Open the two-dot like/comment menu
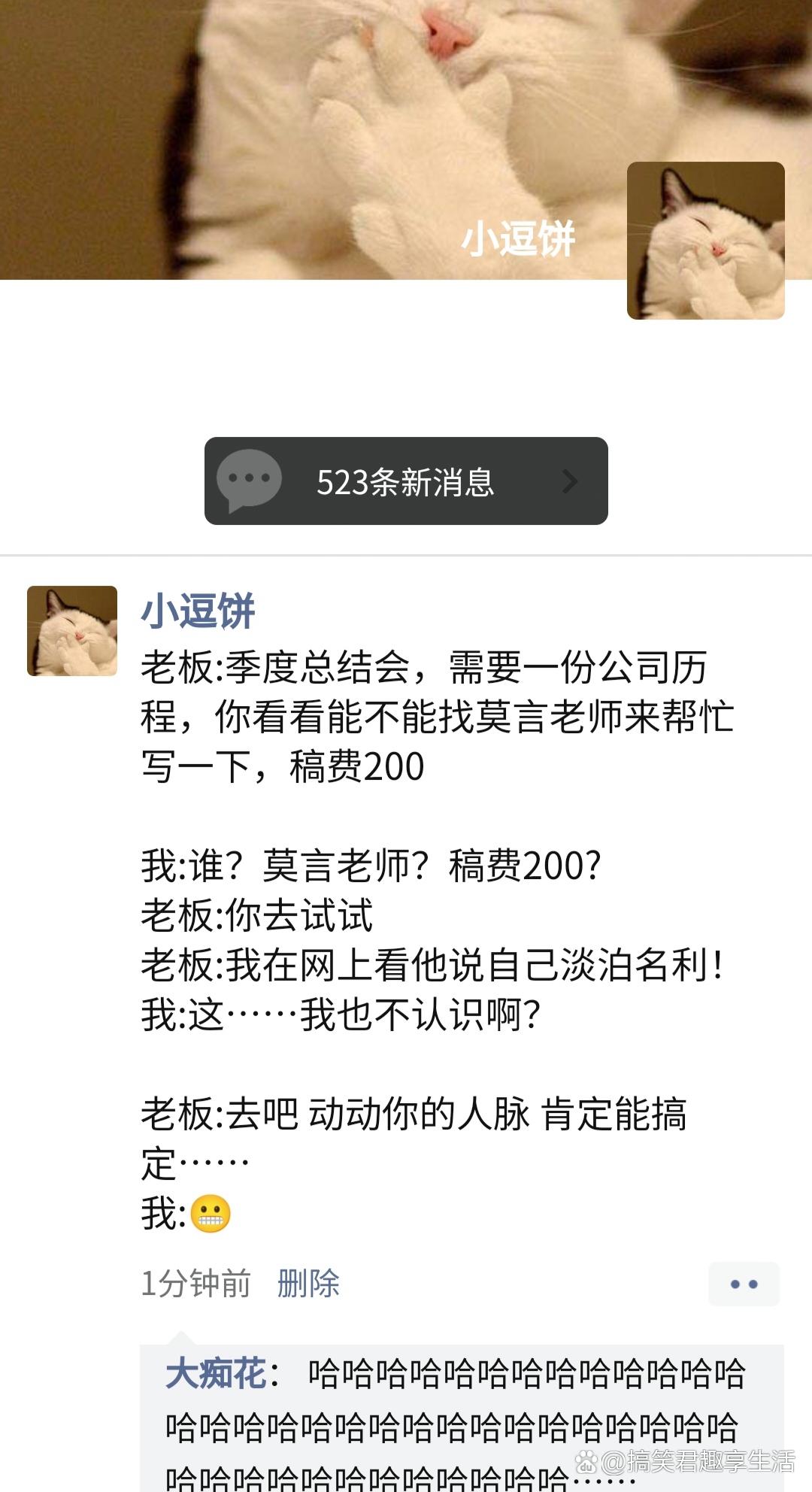This screenshot has height=1492, width=812. pos(743,1284)
